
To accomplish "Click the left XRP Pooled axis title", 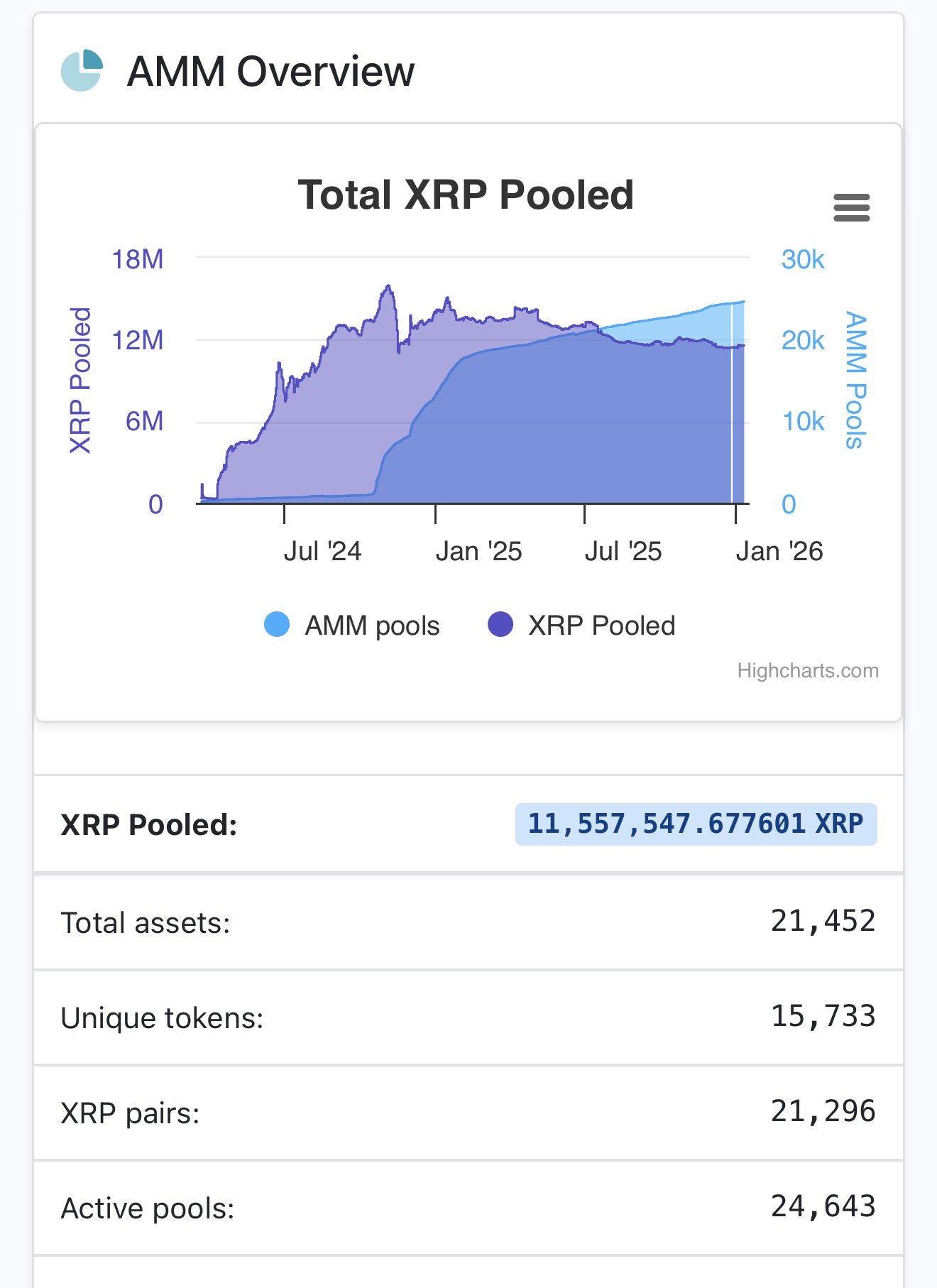I will pos(79,380).
